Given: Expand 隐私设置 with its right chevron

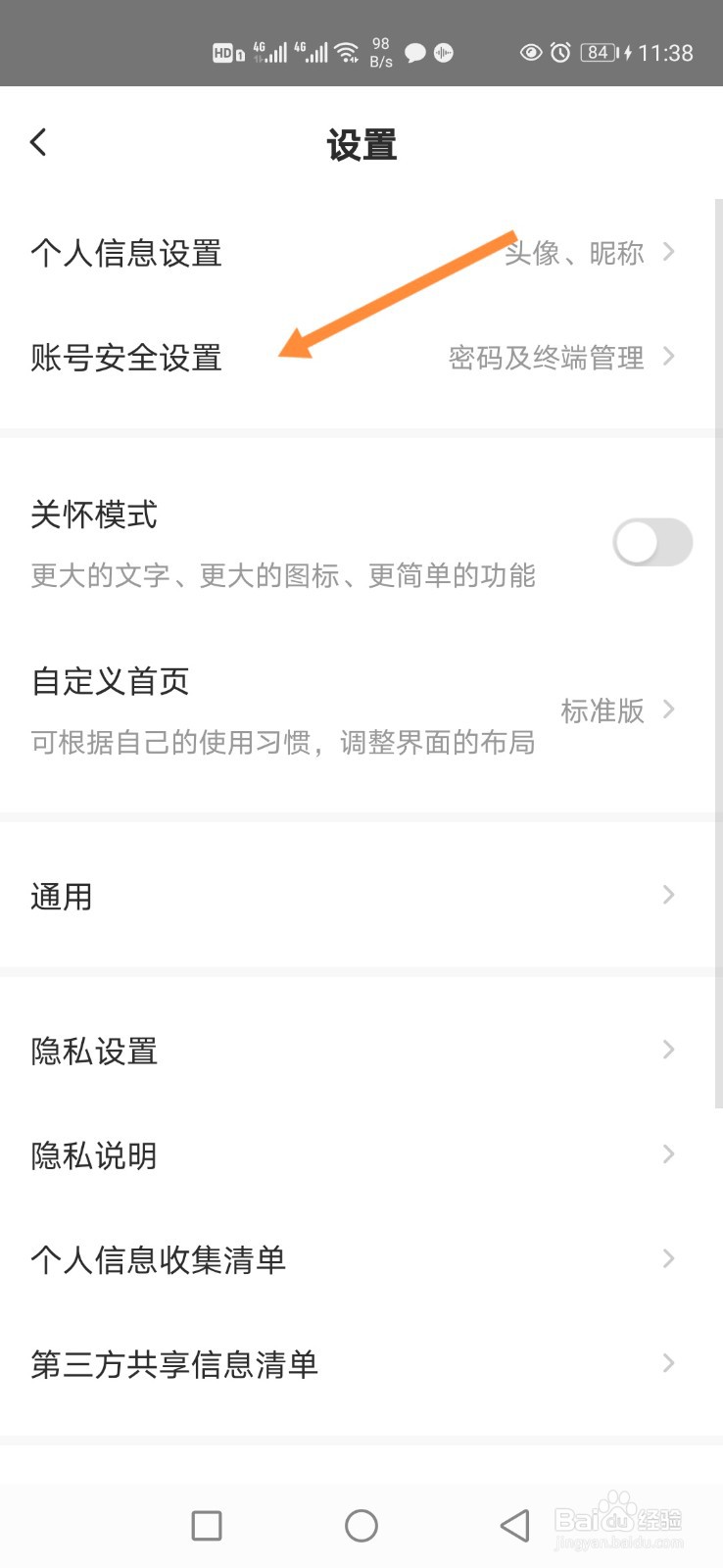Looking at the screenshot, I should coord(668,1049).
